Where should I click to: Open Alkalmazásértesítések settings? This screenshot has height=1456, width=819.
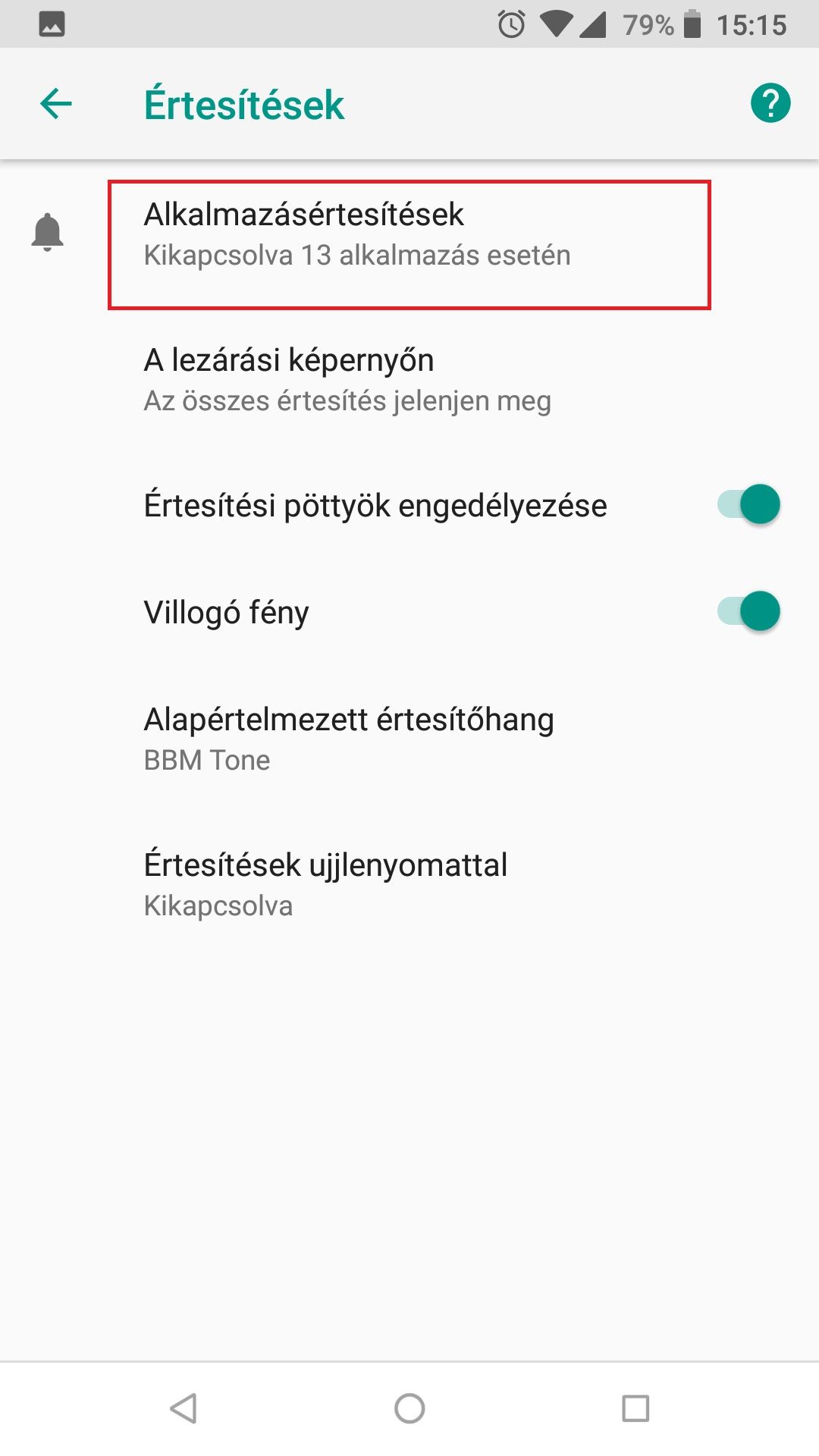point(409,234)
